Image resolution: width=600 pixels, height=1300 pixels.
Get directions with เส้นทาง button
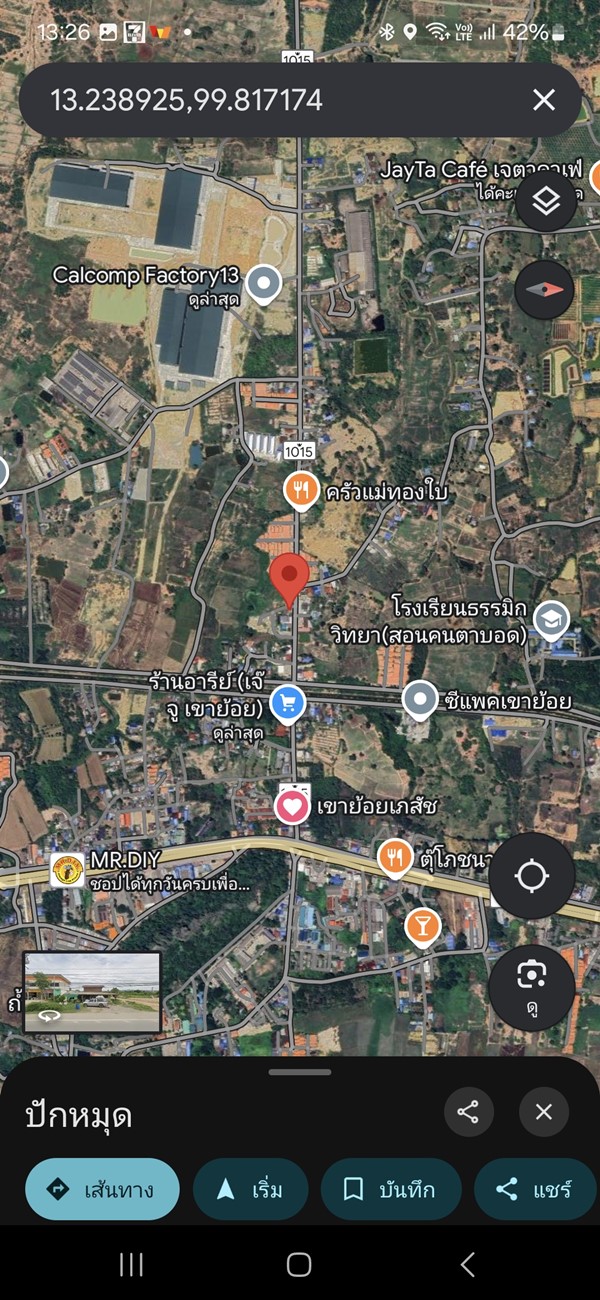point(102,1189)
